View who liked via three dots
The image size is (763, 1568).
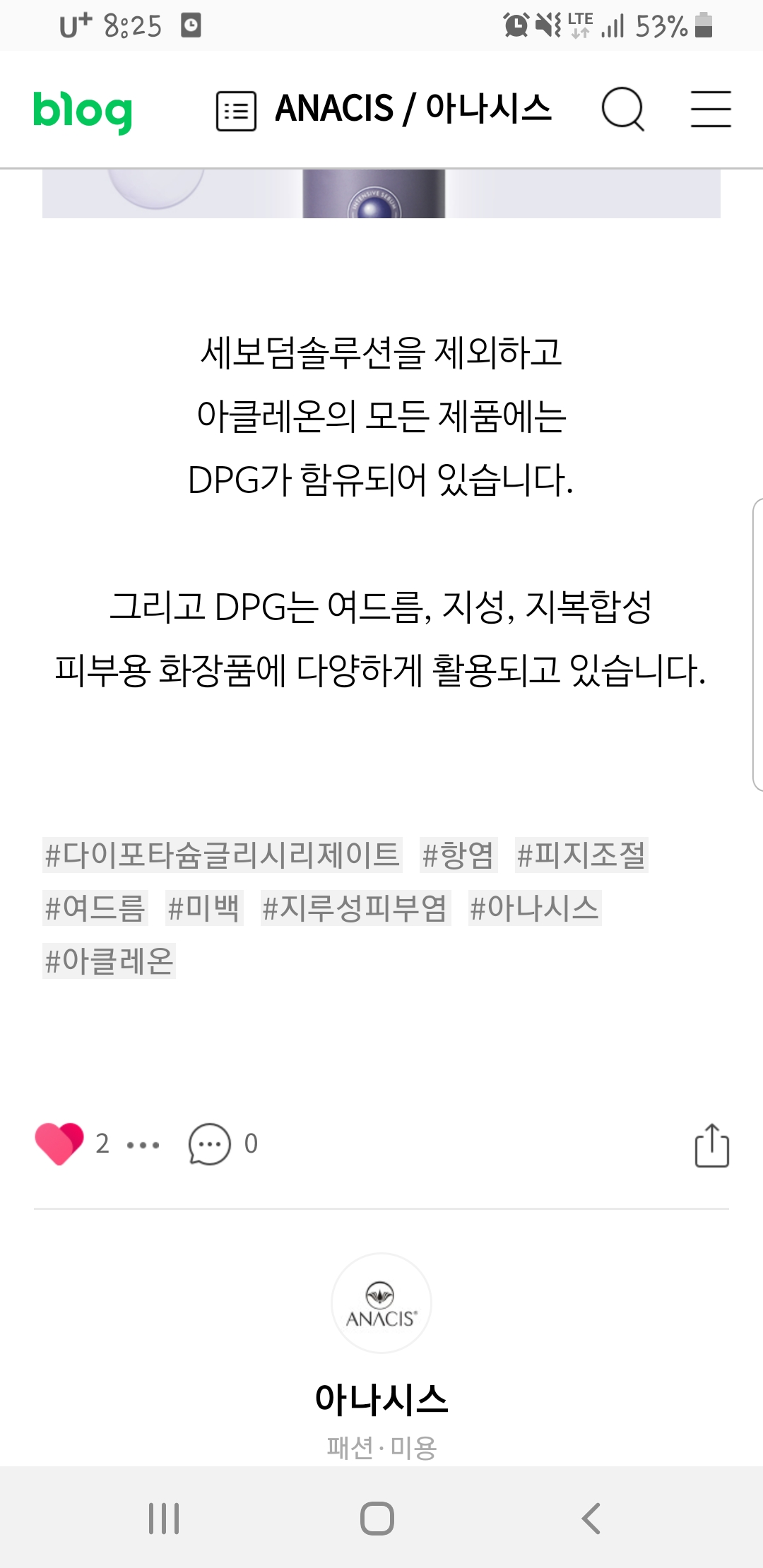pos(143,1144)
